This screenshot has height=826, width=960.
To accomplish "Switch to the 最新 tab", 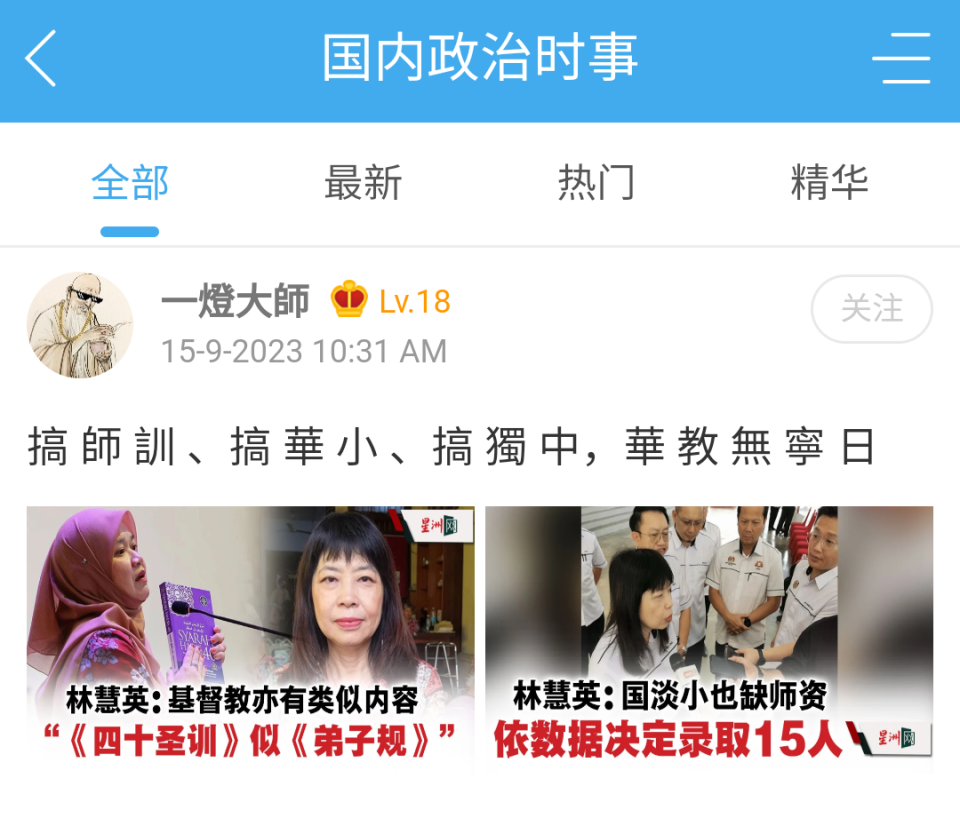I will tap(363, 183).
